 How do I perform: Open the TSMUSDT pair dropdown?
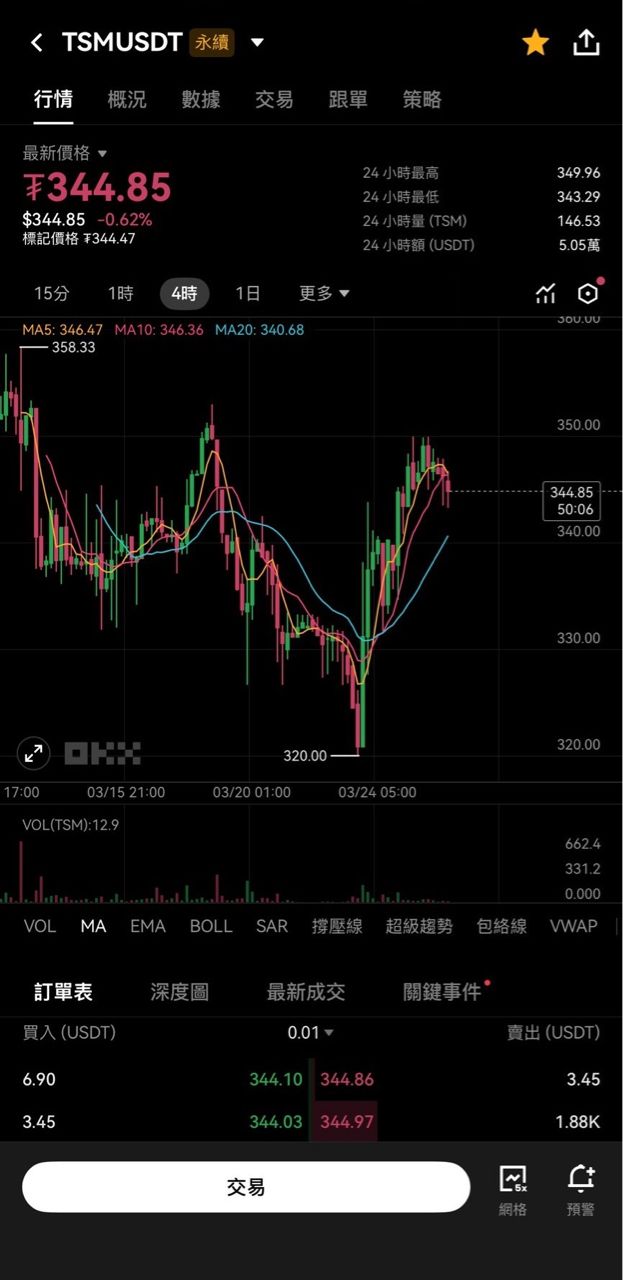257,42
